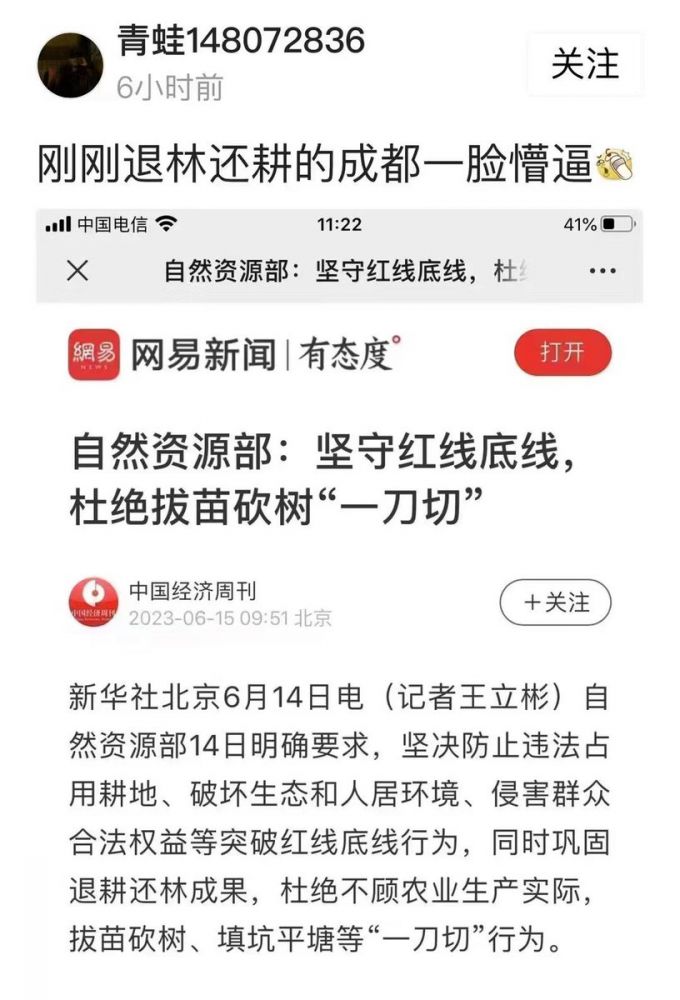Open the 青蛙148072836 username link
The image size is (680, 1000).
240,41
